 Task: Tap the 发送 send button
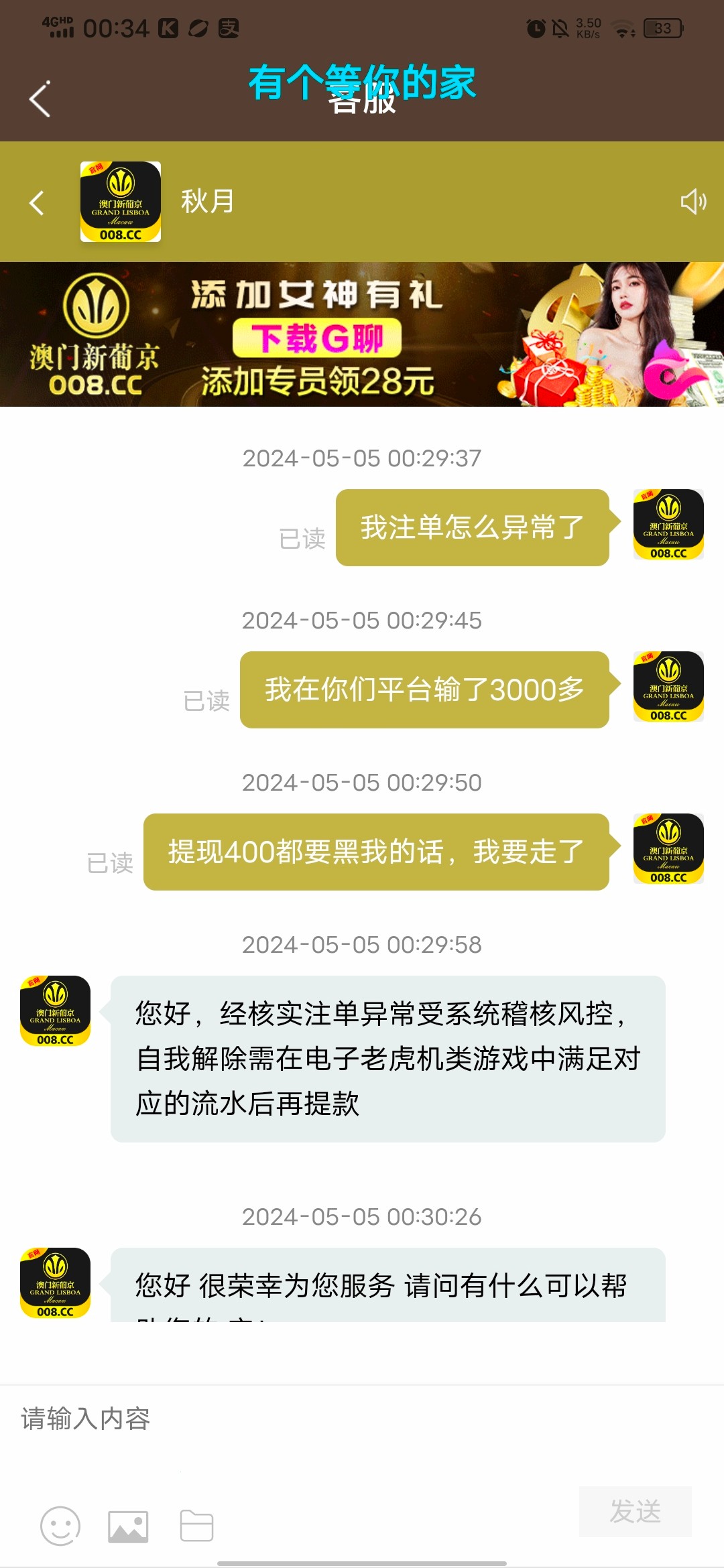click(x=635, y=1512)
